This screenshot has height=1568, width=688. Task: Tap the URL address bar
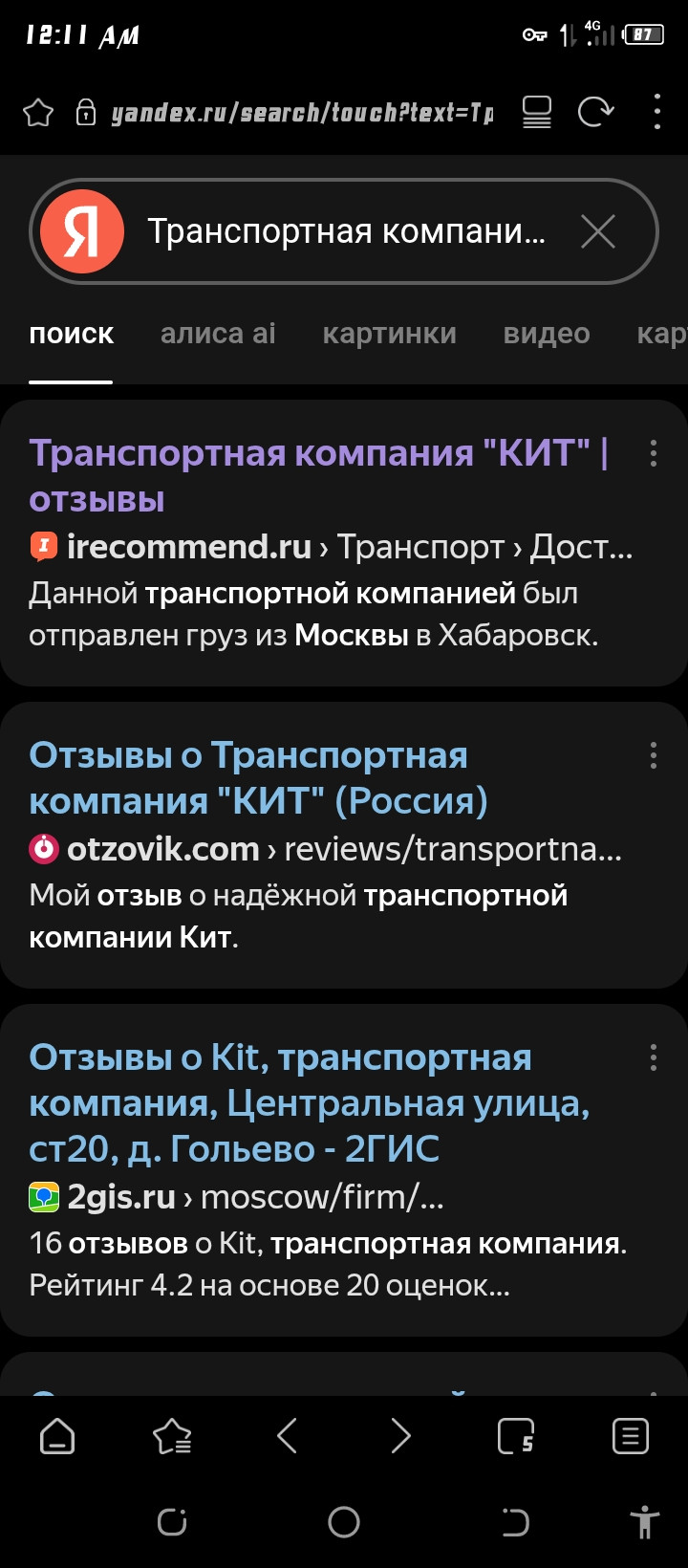(301, 113)
